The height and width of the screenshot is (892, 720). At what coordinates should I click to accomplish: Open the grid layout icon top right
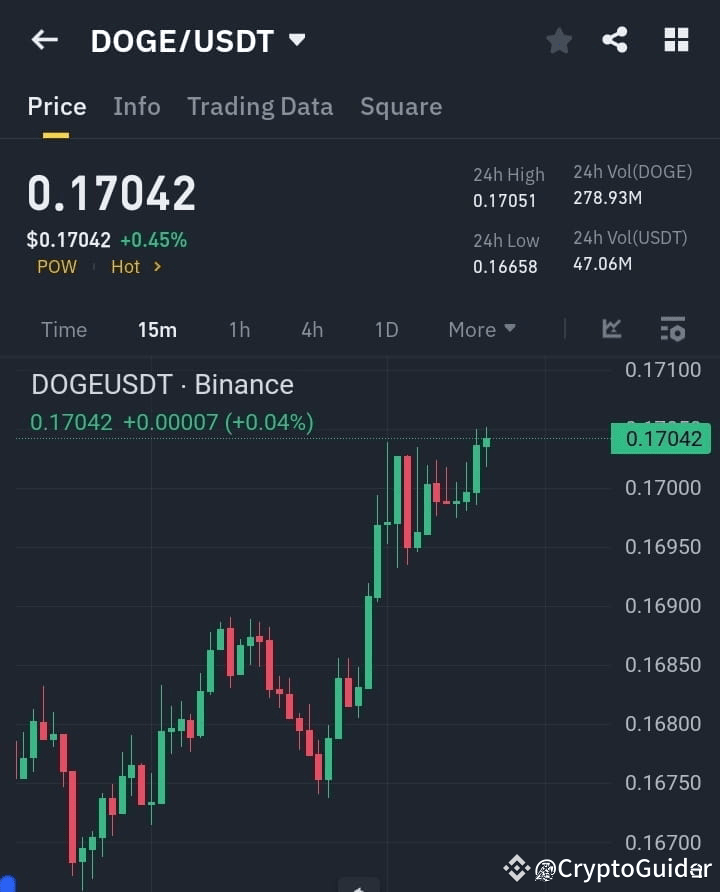pyautogui.click(x=676, y=40)
